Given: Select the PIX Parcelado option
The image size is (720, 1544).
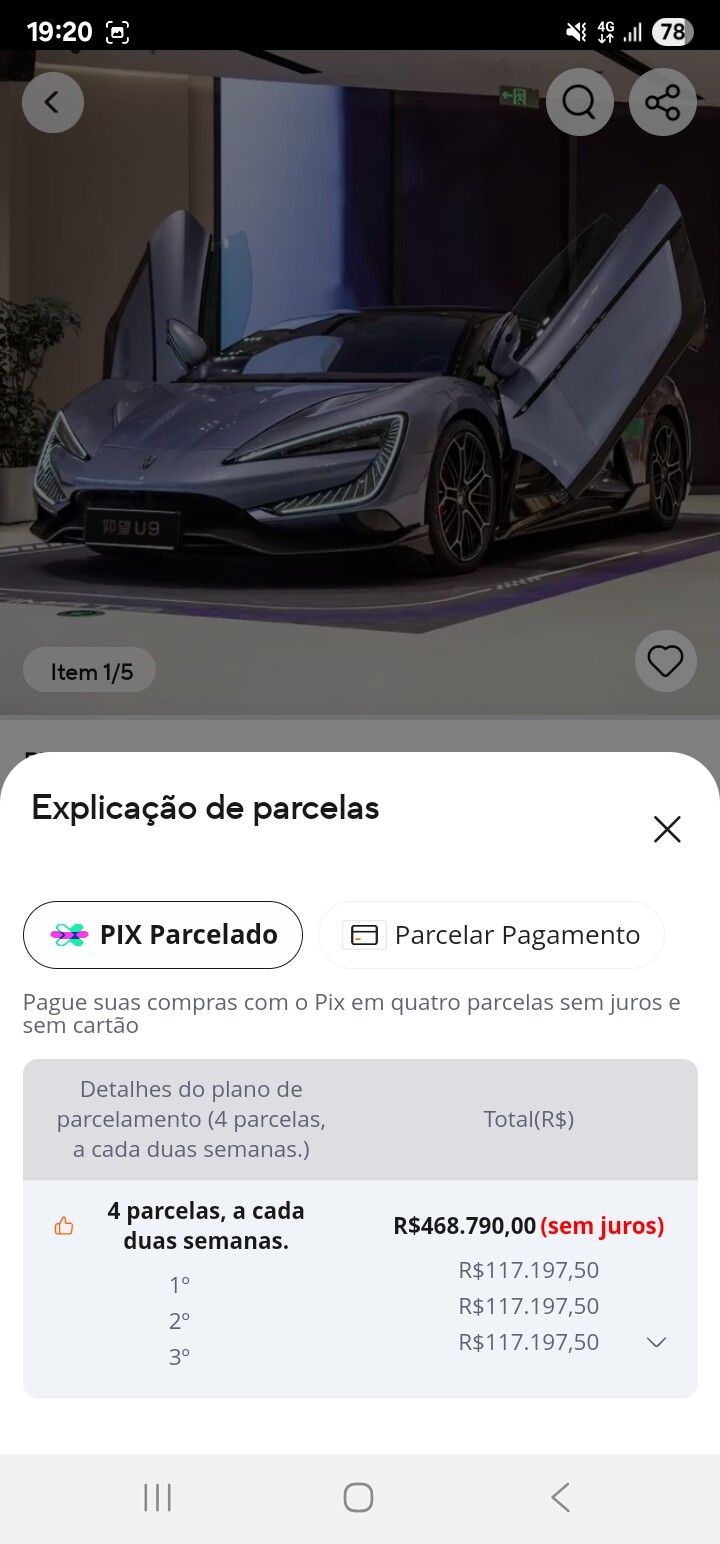Looking at the screenshot, I should click(163, 935).
